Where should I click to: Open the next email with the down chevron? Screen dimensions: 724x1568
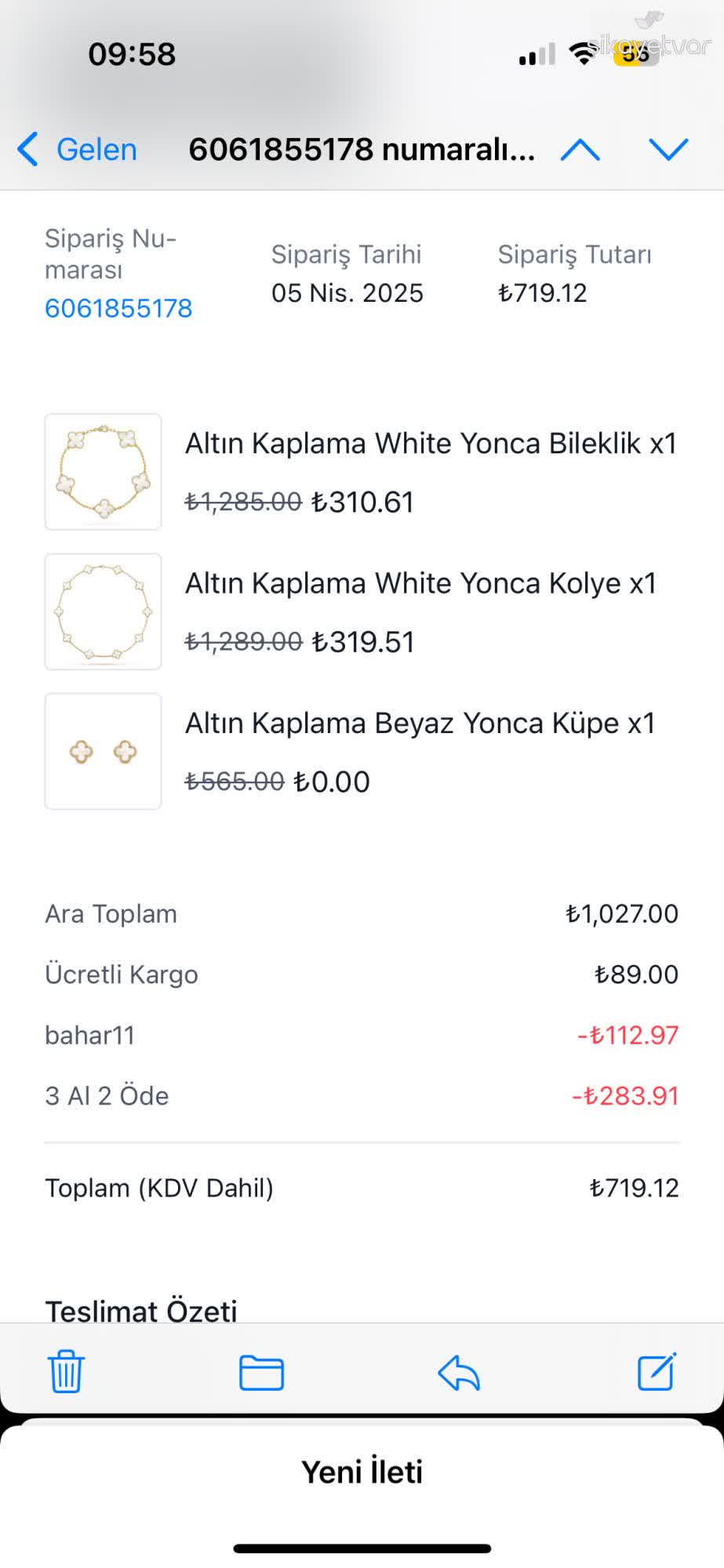[668, 151]
